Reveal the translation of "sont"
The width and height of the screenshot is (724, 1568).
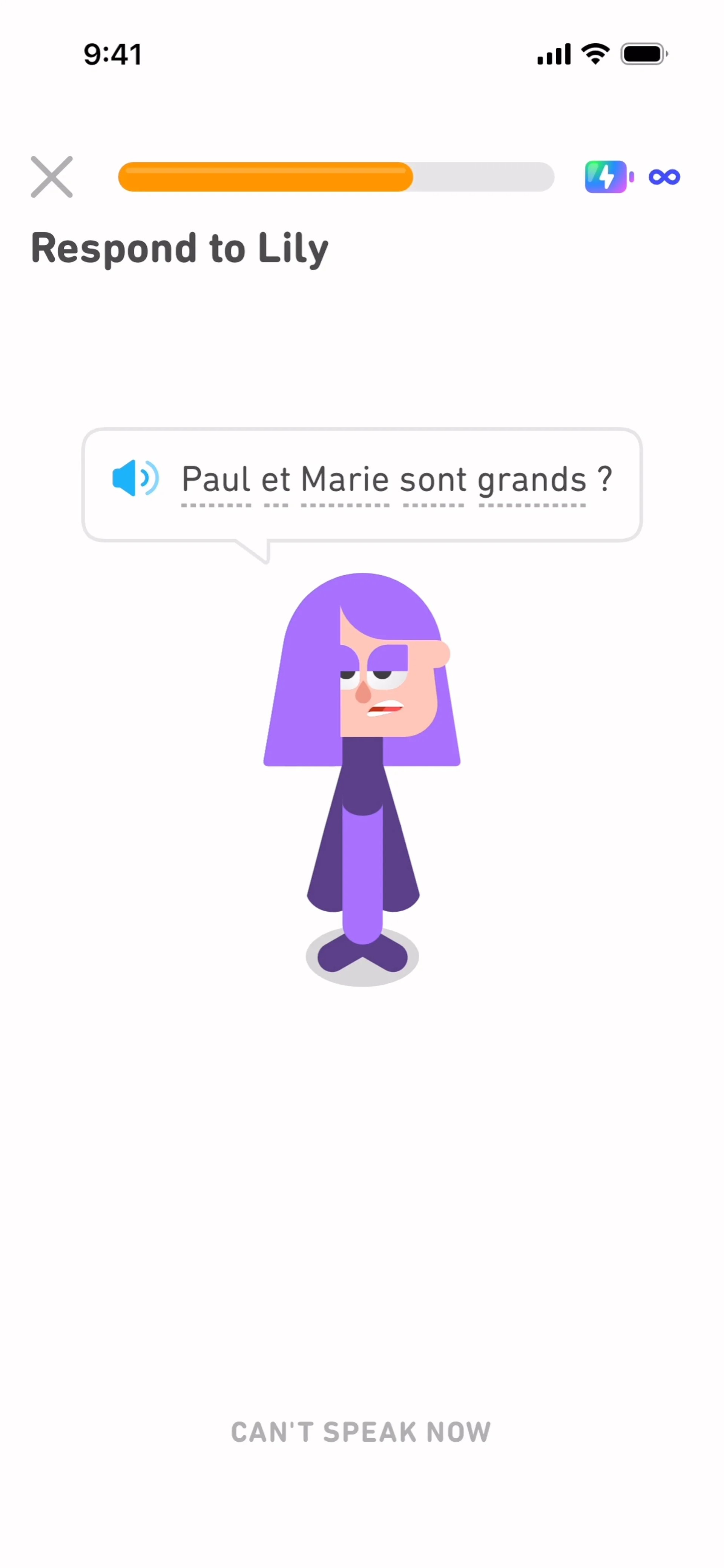point(433,481)
